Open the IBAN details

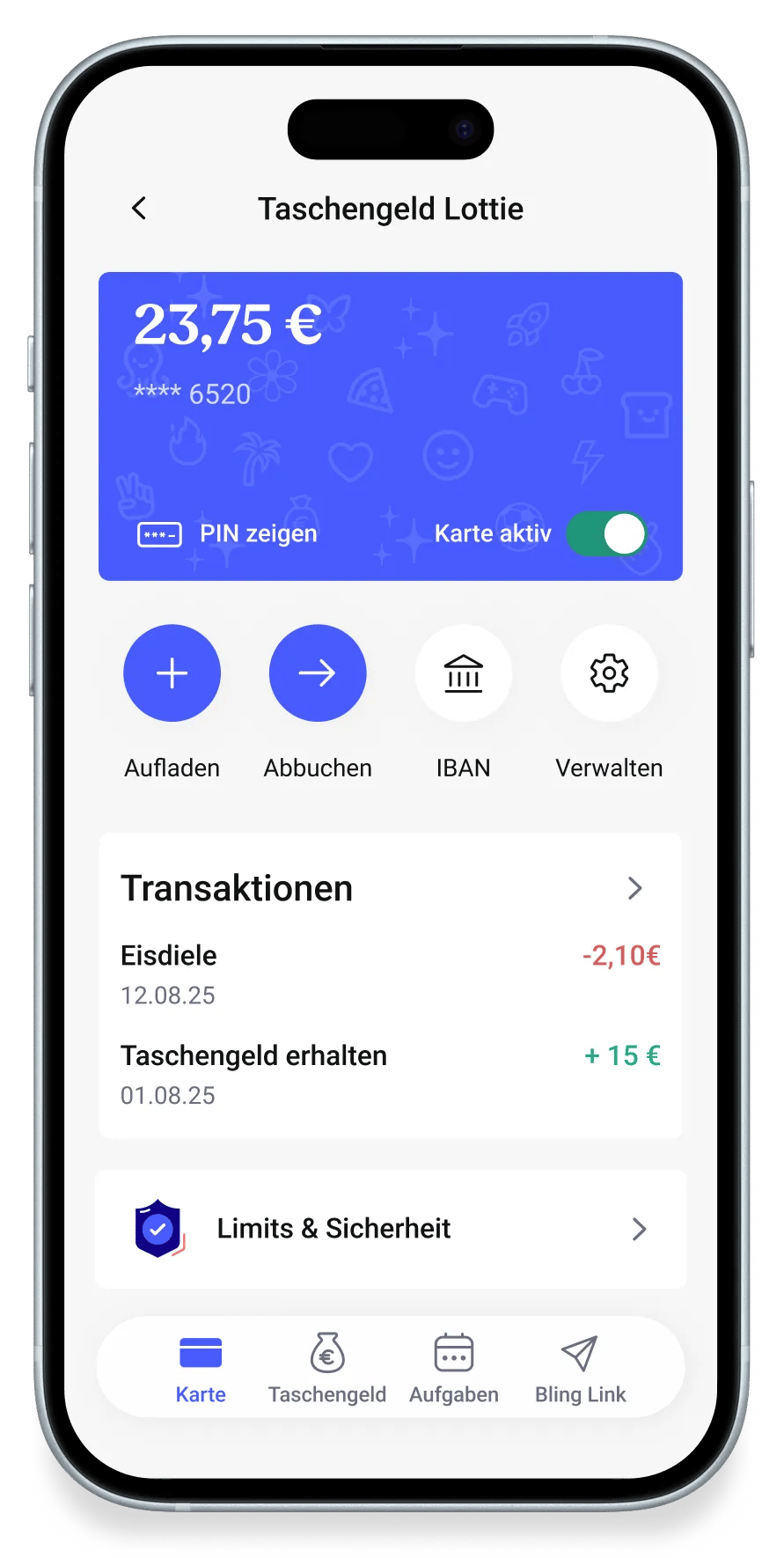click(463, 673)
